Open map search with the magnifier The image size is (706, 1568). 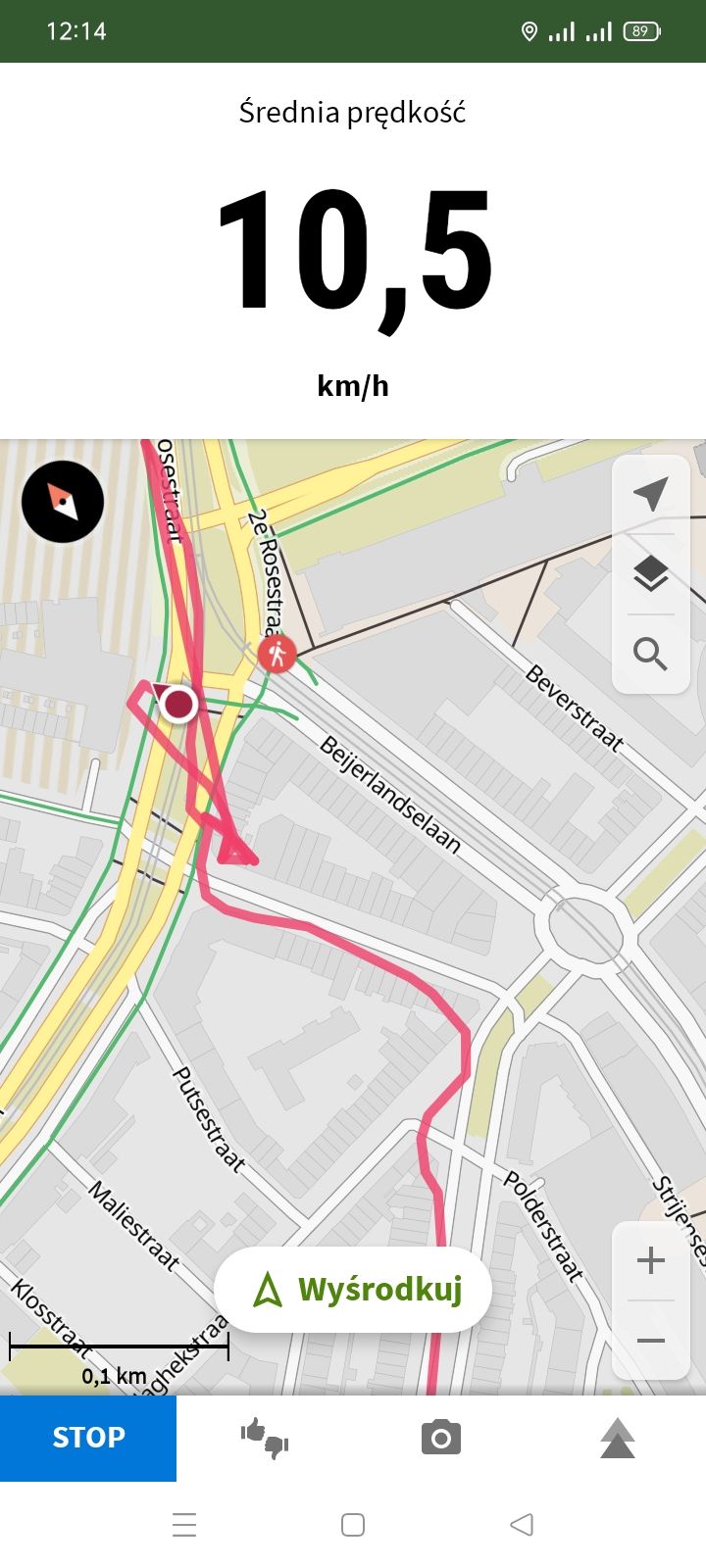[651, 654]
